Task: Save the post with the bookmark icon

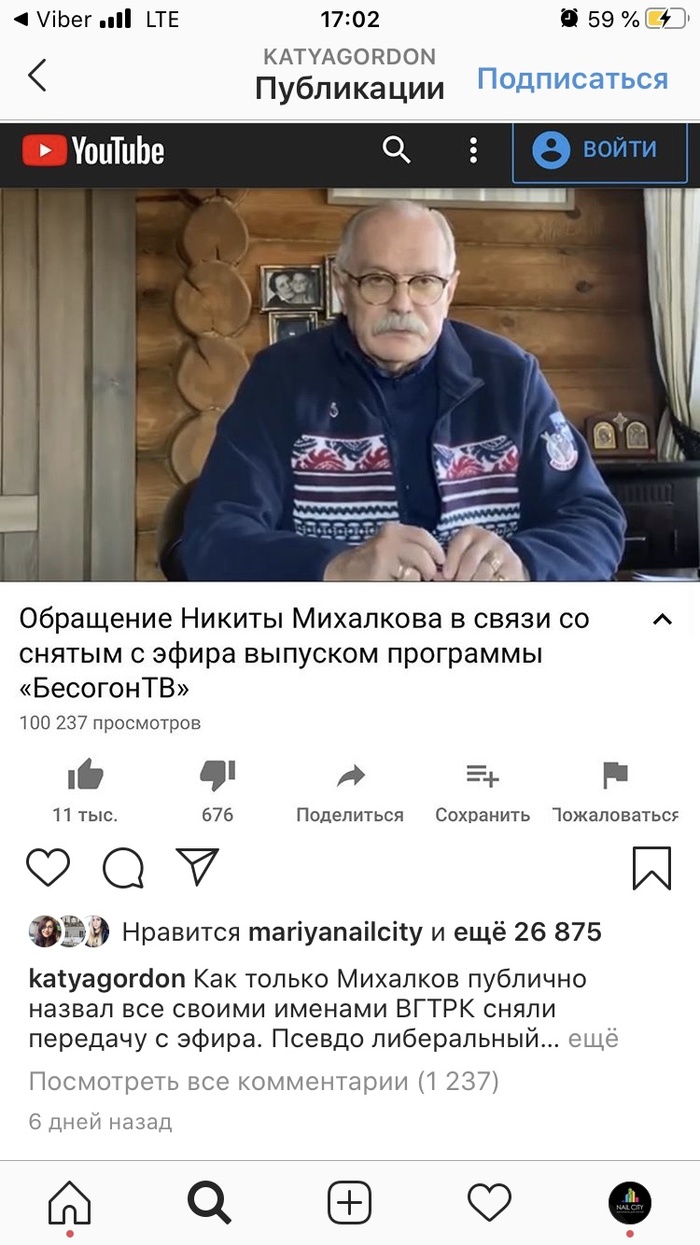Action: (652, 867)
